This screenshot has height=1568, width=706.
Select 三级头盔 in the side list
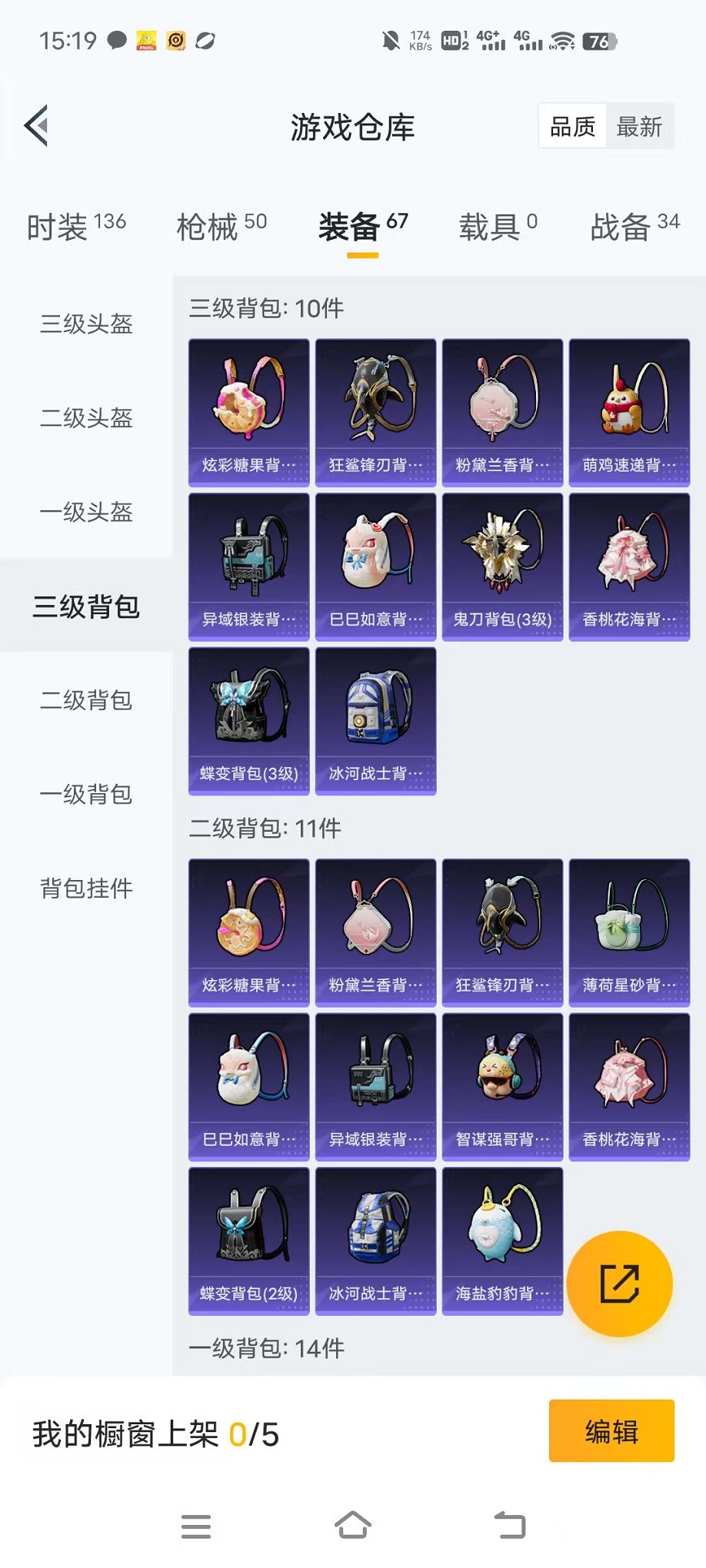(86, 324)
